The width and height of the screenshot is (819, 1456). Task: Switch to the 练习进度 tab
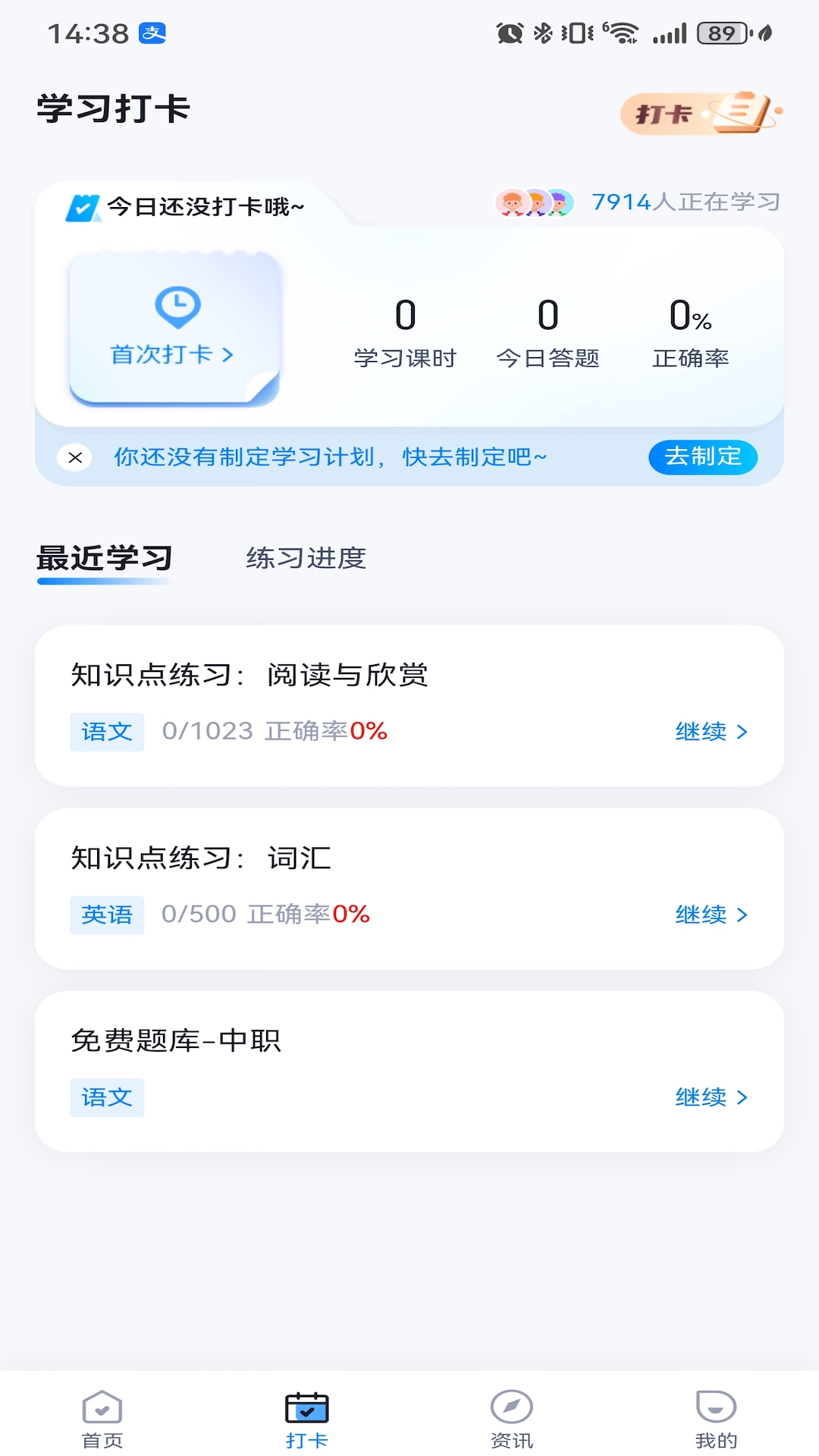(306, 559)
